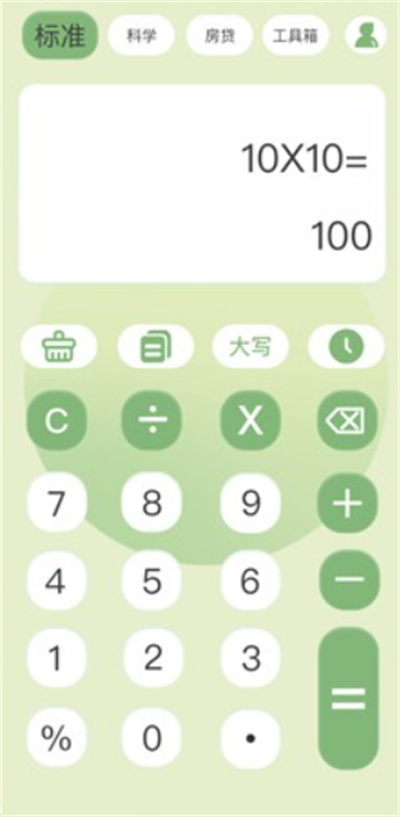Delete last digit with backspace key
The width and height of the screenshot is (400, 817).
click(347, 420)
